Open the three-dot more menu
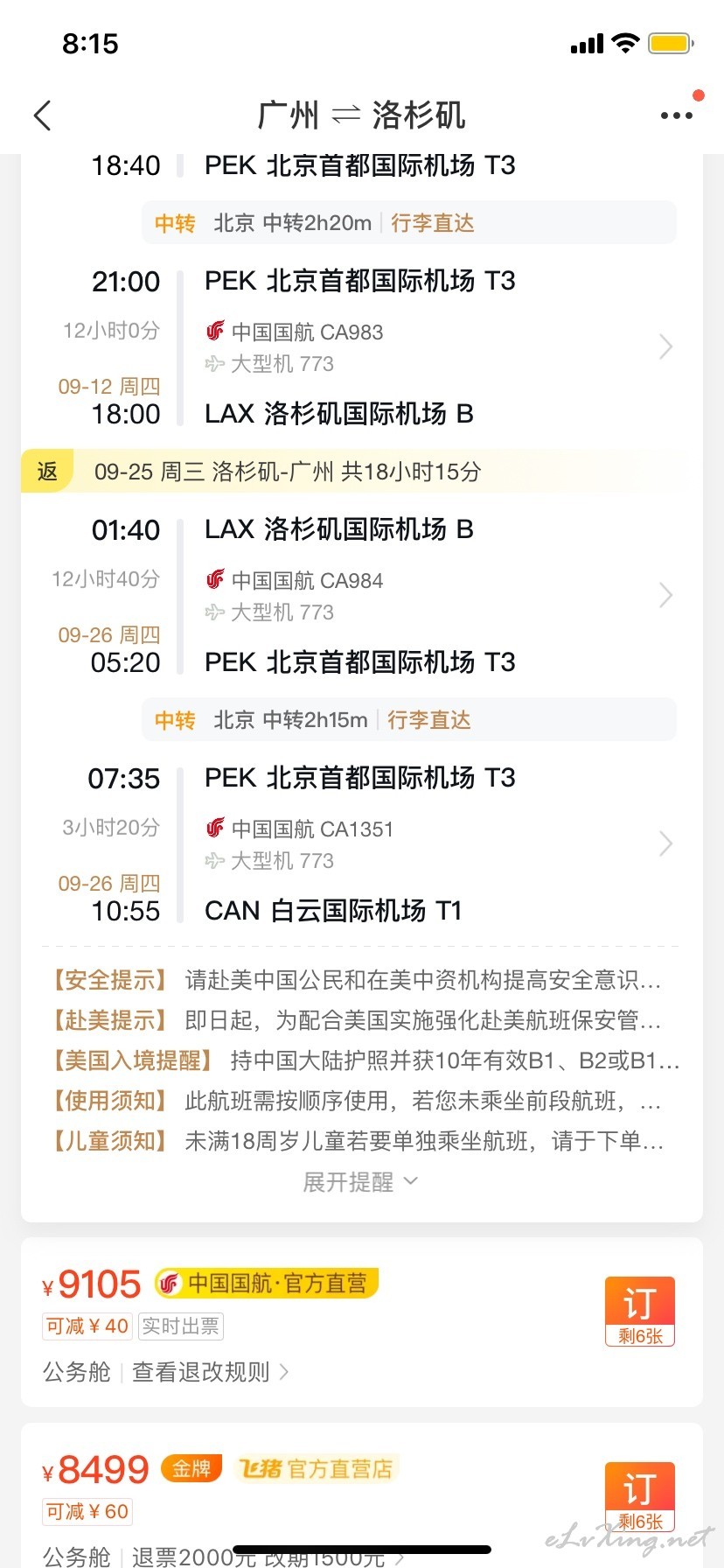Image resolution: width=724 pixels, height=1568 pixels. pos(676,115)
